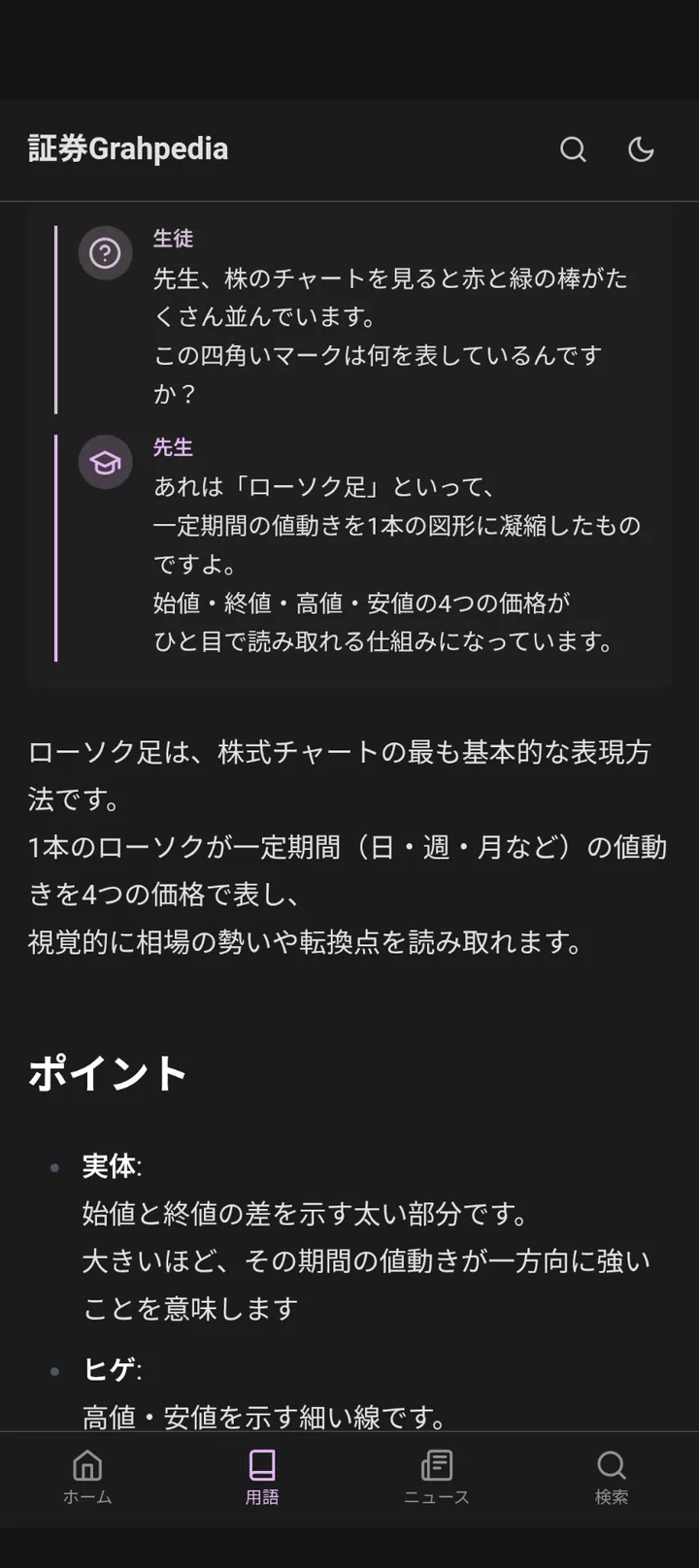Switch to the ニュース tab
Viewport: 699px width, 1568px height.
click(x=436, y=1477)
